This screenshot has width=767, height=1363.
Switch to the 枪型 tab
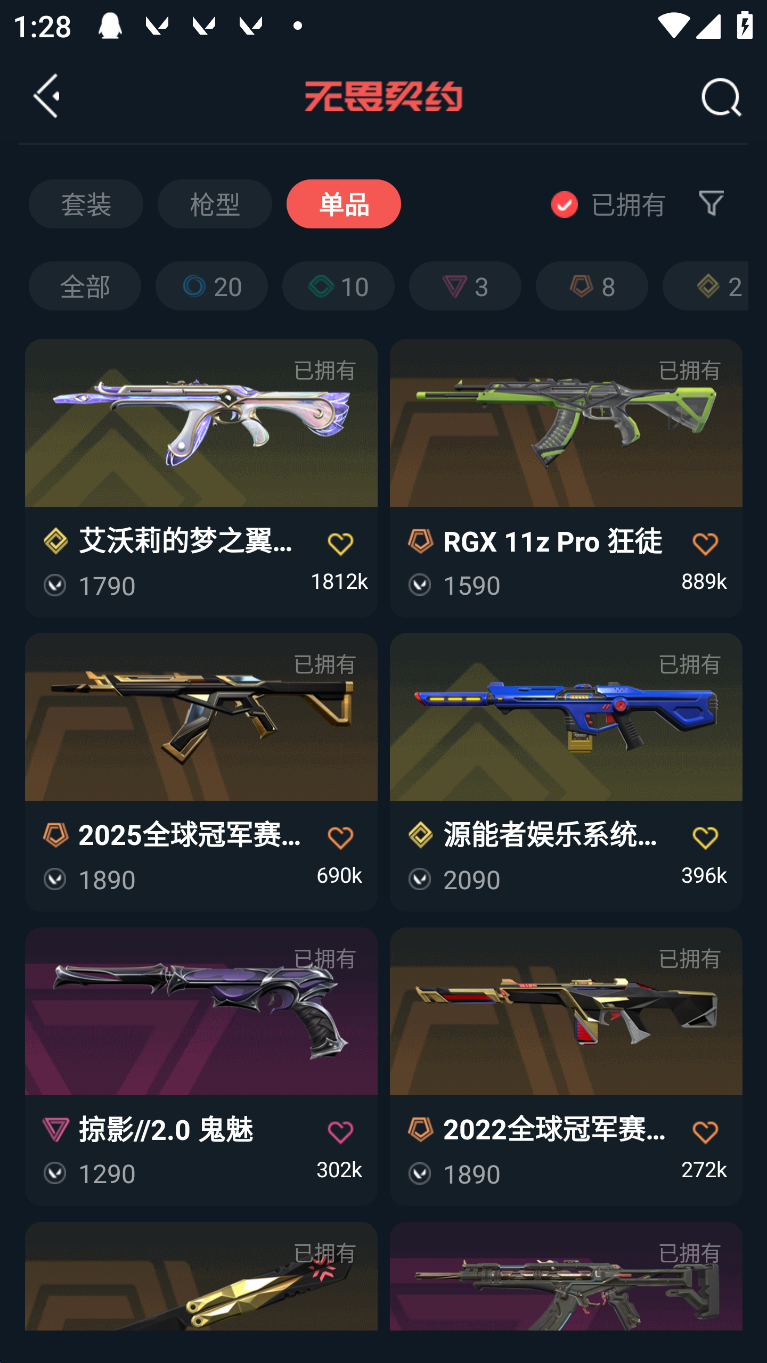click(214, 204)
